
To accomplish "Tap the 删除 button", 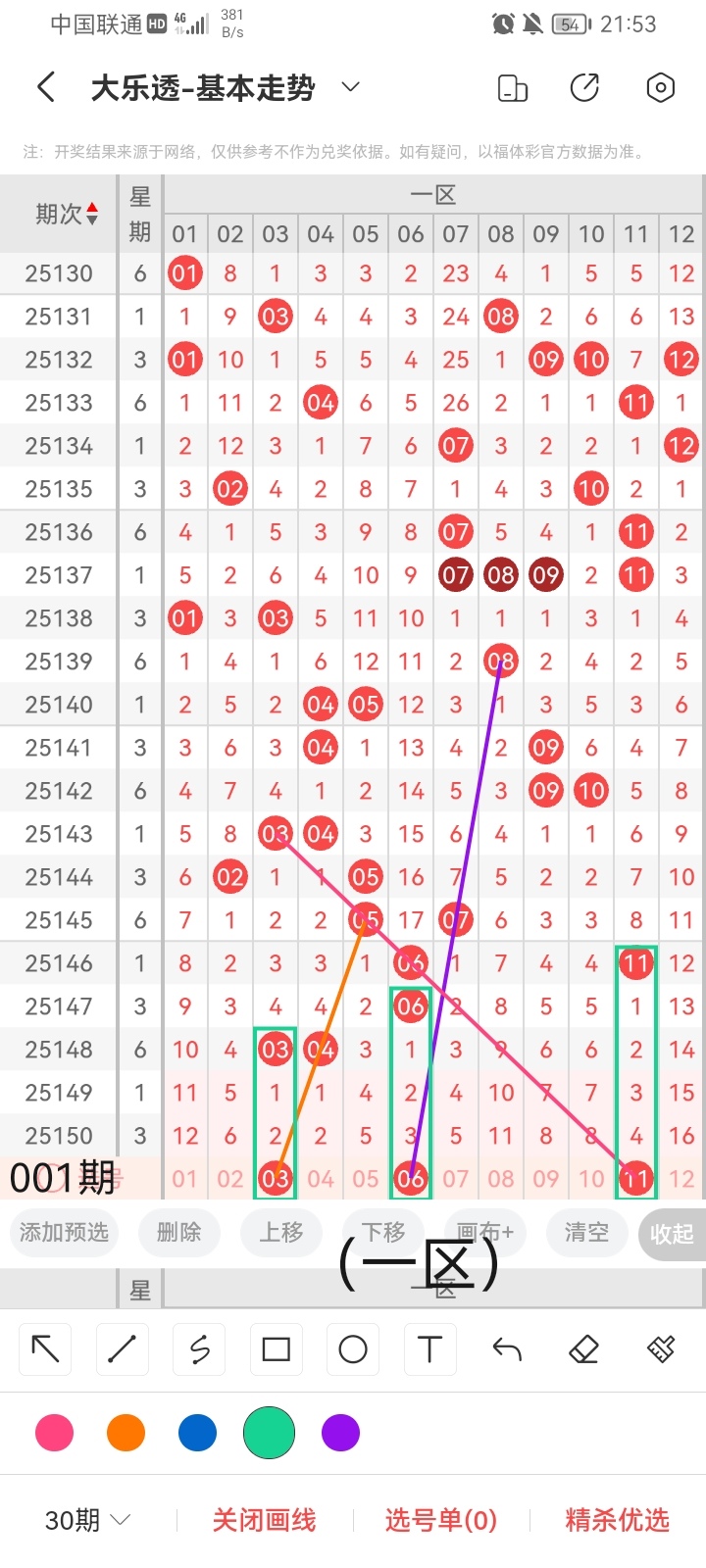I will [178, 1232].
